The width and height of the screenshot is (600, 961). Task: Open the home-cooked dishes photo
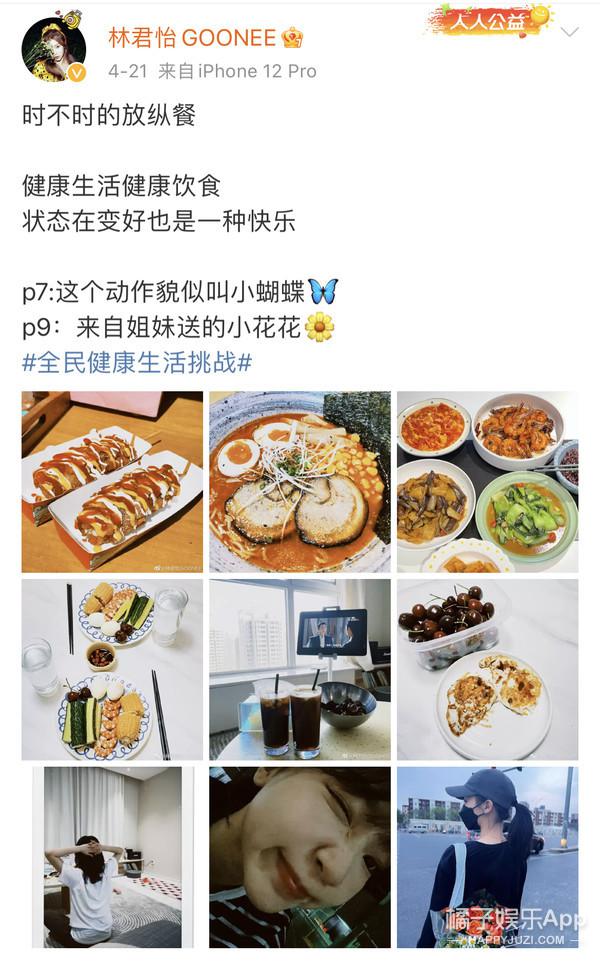tap(487, 482)
